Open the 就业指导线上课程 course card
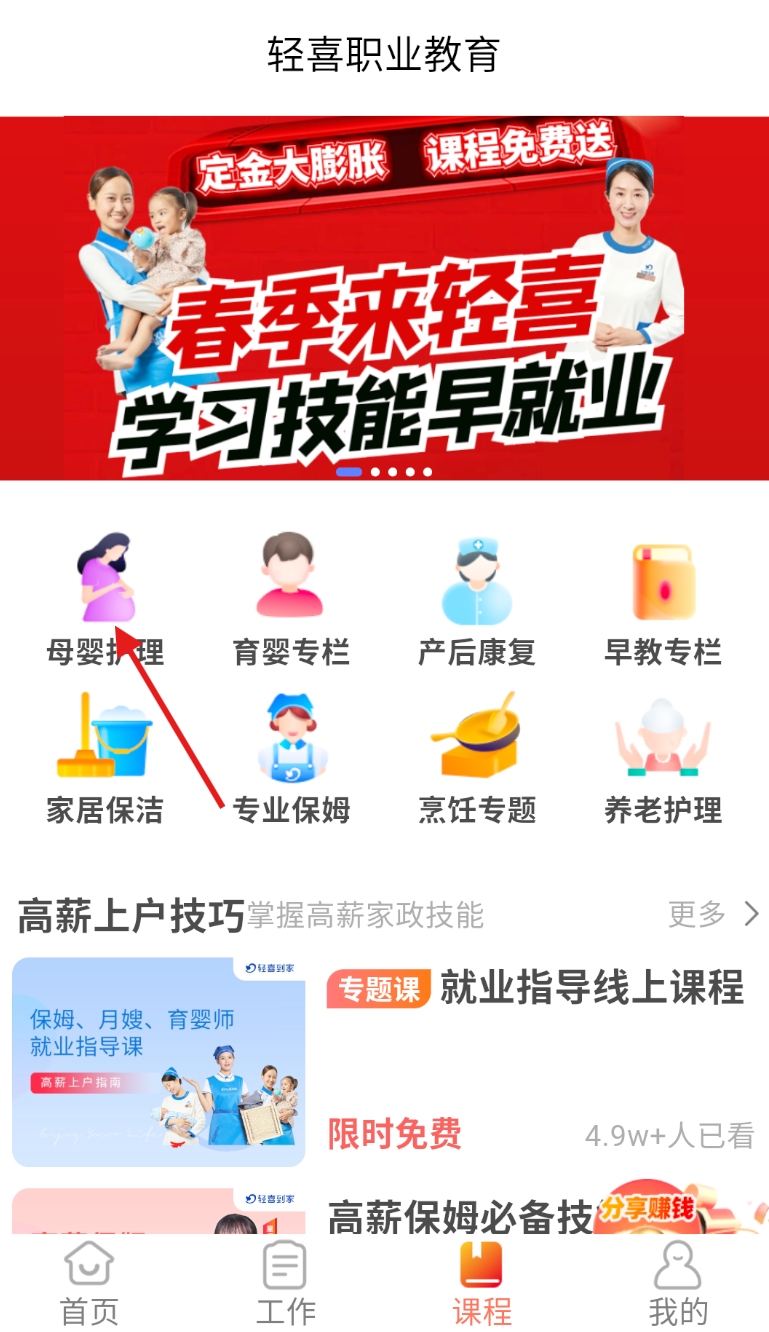Viewport: 769px width, 1332px height. [x=385, y=1060]
